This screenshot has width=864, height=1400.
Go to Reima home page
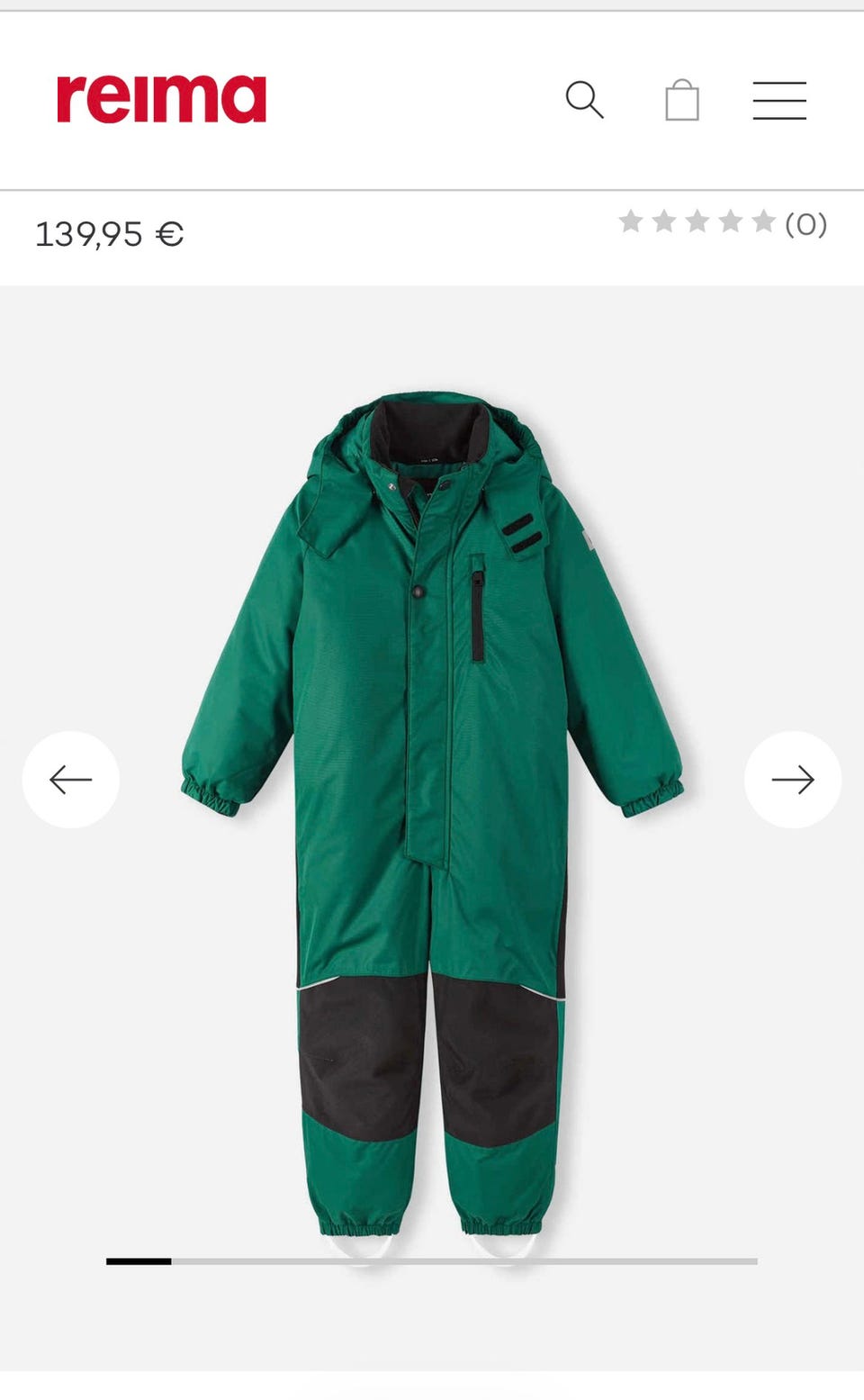pos(162,99)
